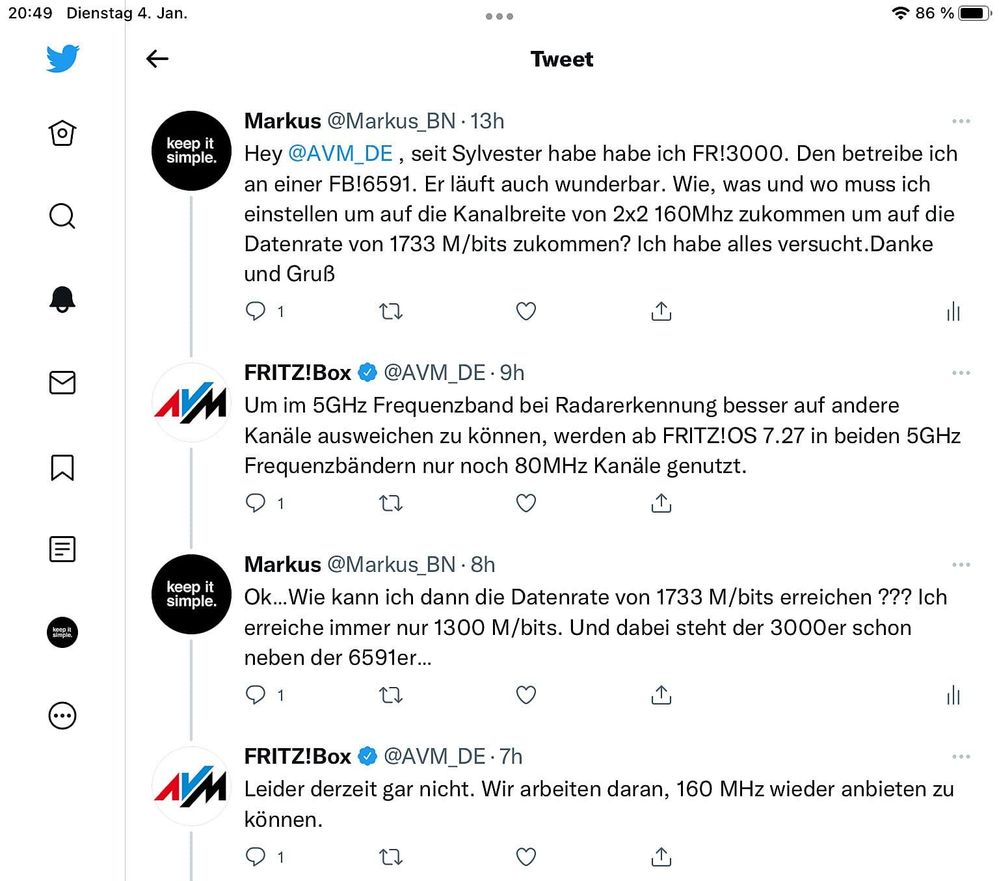
Task: Open the FRITZ!Box avatar on the 7h tweet
Action: (191, 787)
